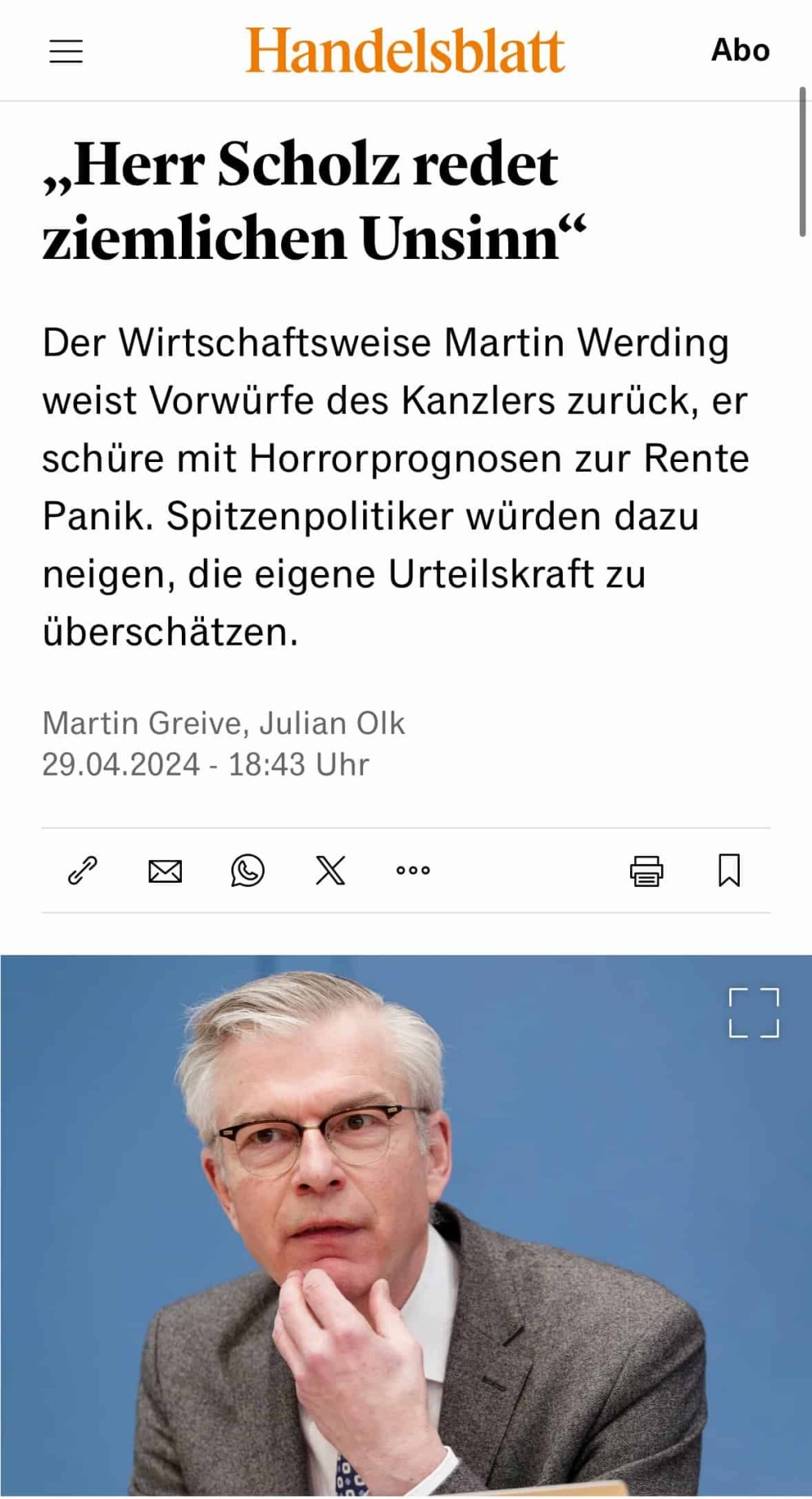Expand the article photo to fullscreen
The image size is (812, 1499).
(x=754, y=1013)
